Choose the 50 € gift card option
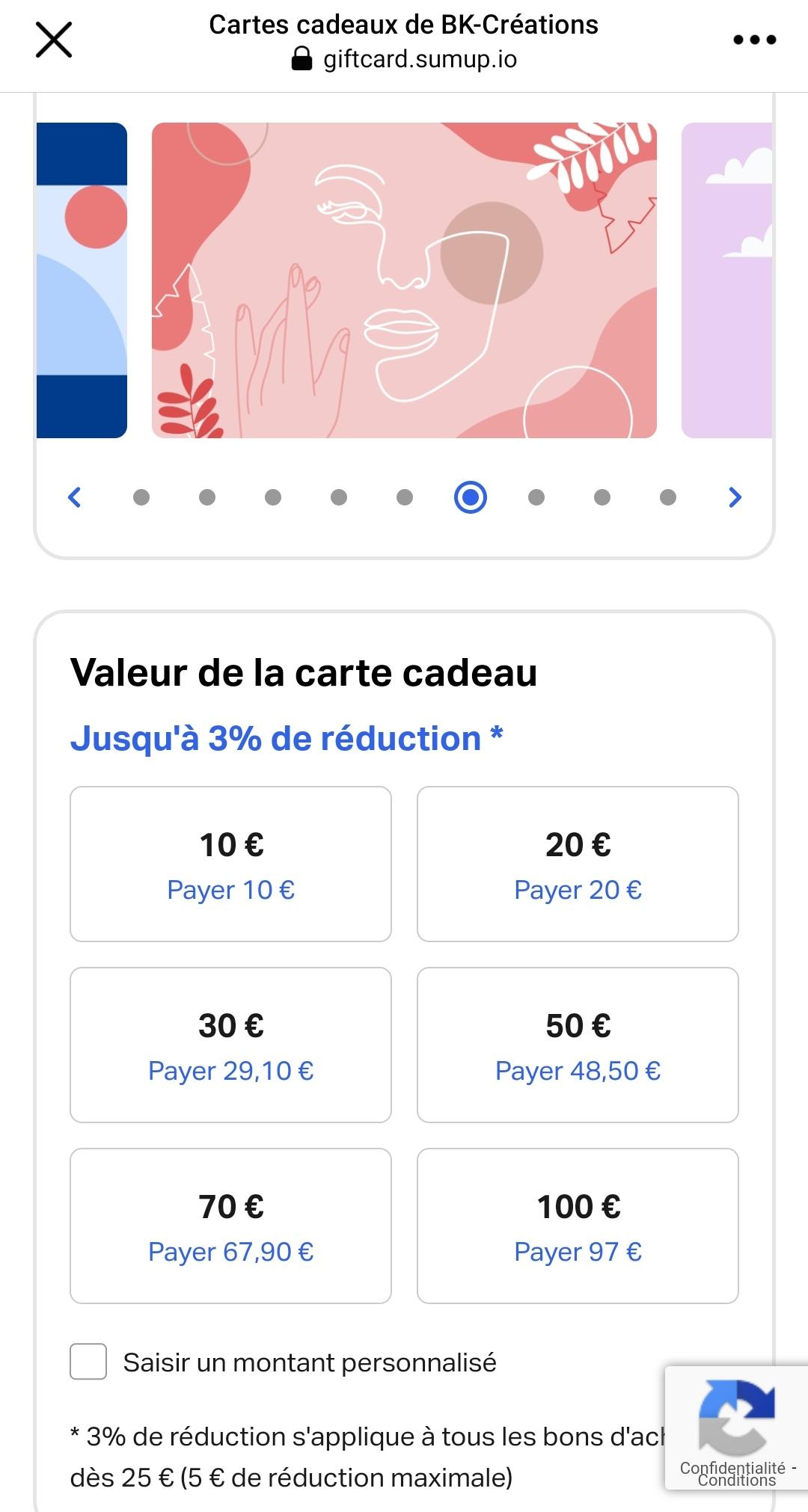This screenshot has width=808, height=1512. 578,1045
